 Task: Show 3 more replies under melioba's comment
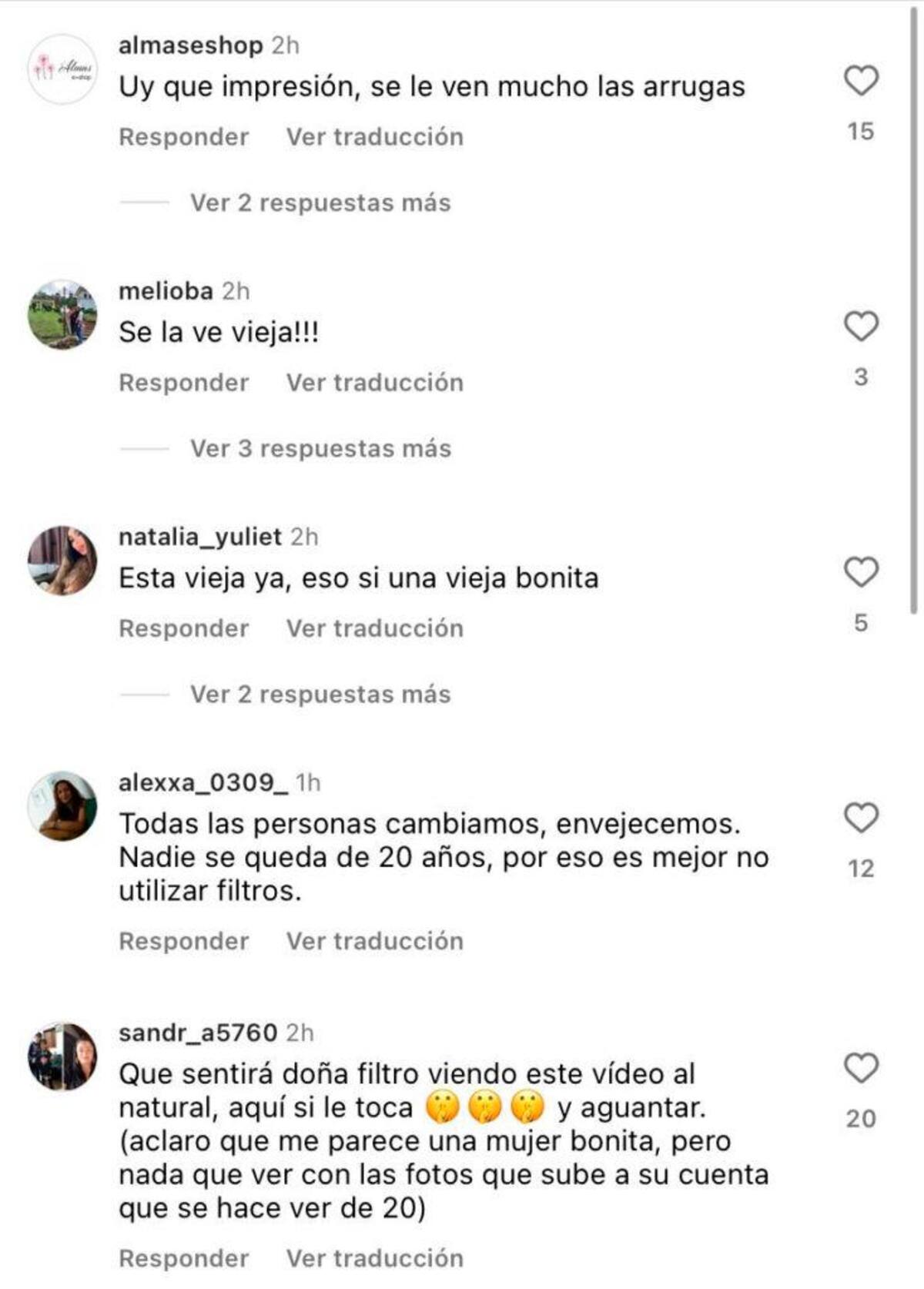(x=320, y=449)
